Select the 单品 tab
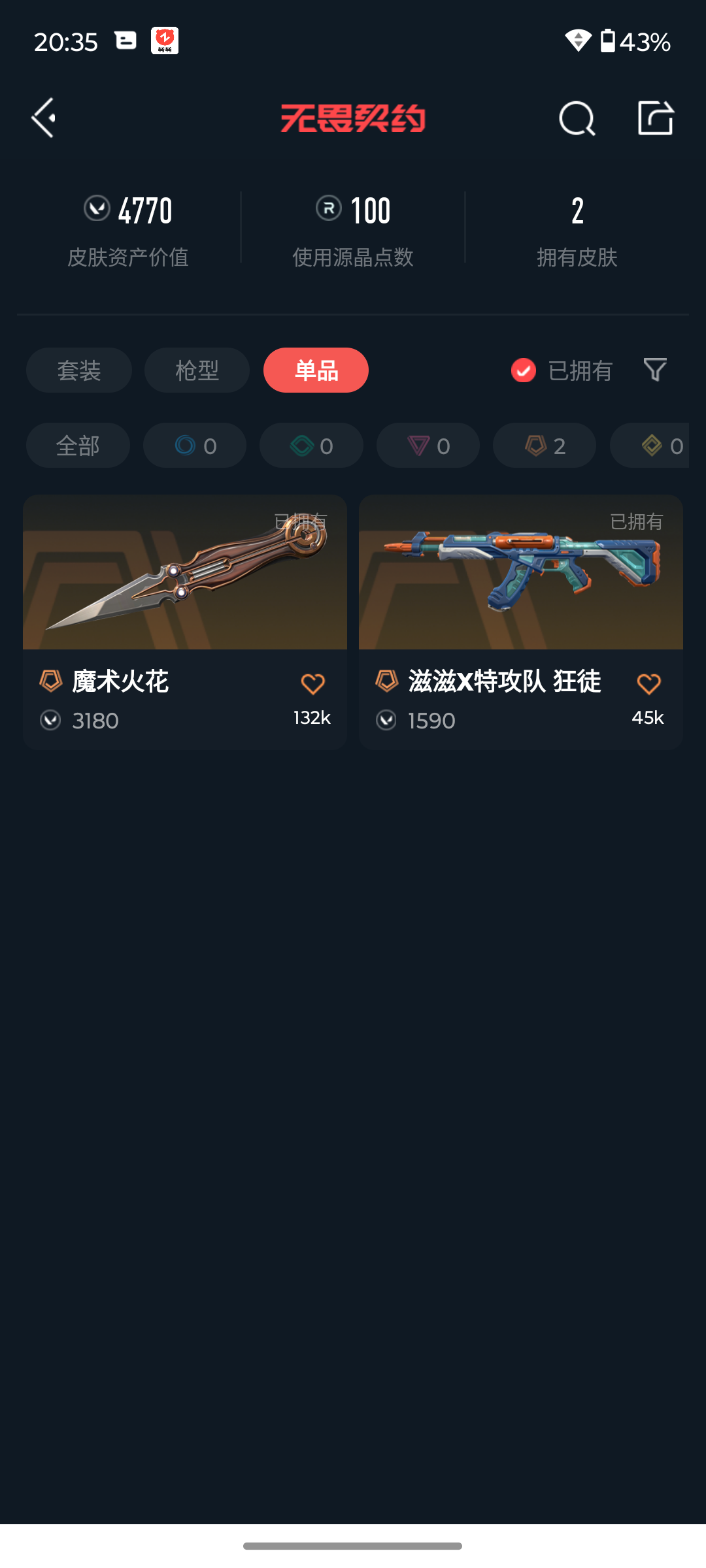The width and height of the screenshot is (706, 1568). (x=316, y=370)
